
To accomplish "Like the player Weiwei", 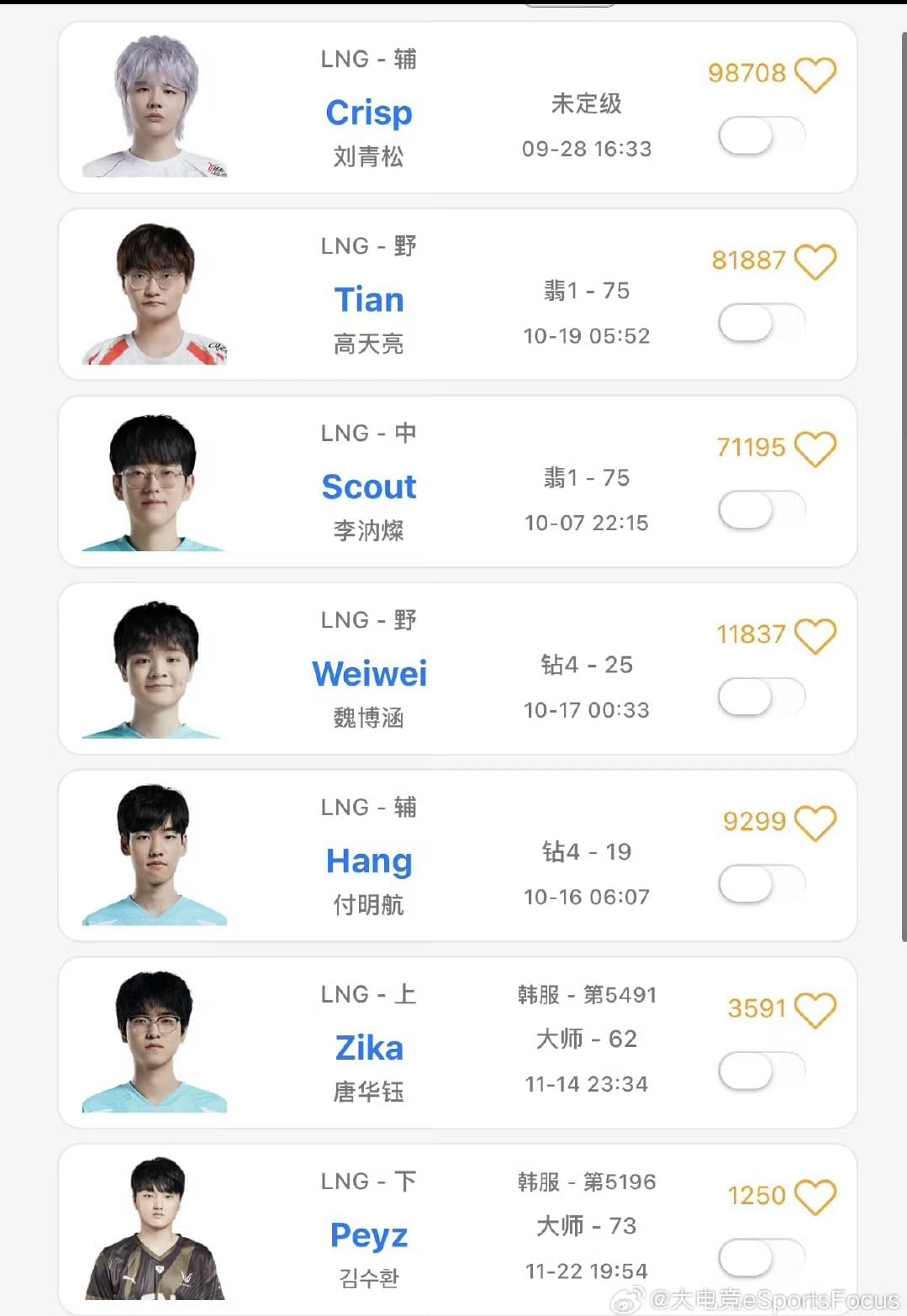I will pos(815,636).
